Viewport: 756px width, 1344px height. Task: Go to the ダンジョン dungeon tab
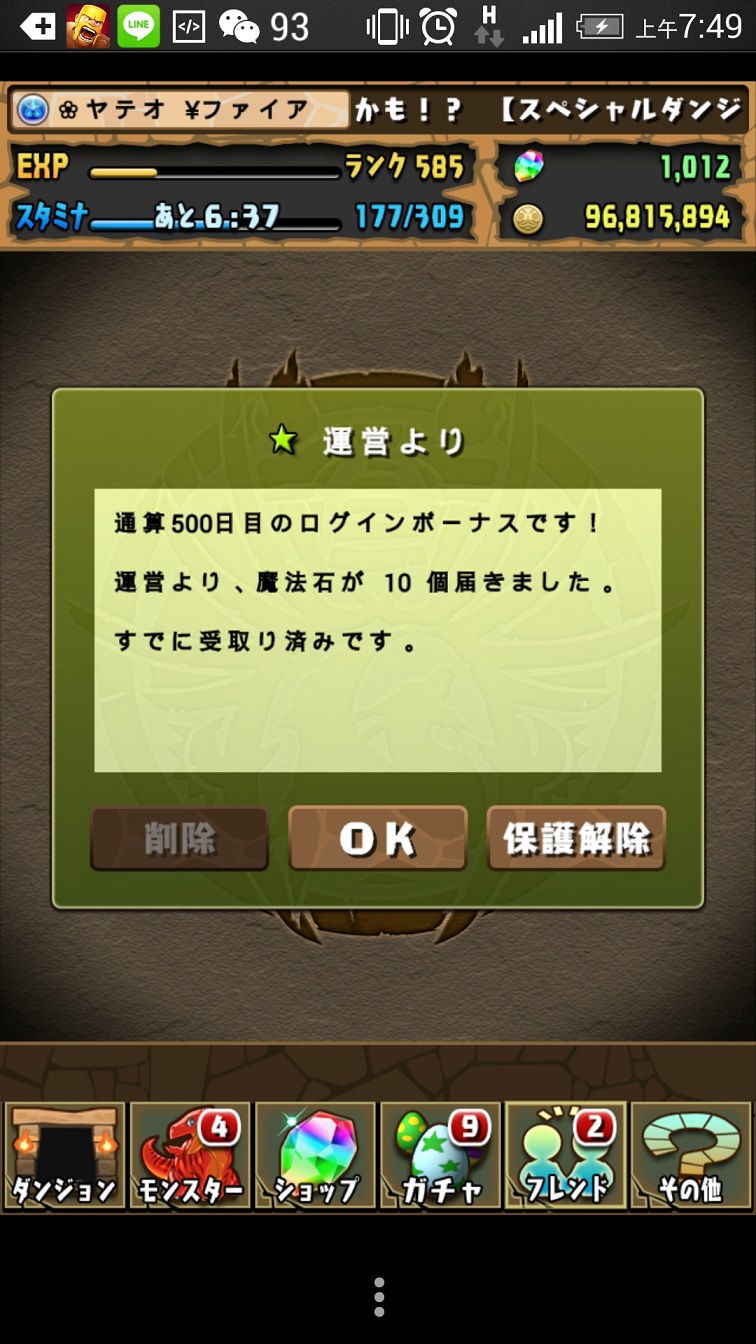coord(65,1155)
